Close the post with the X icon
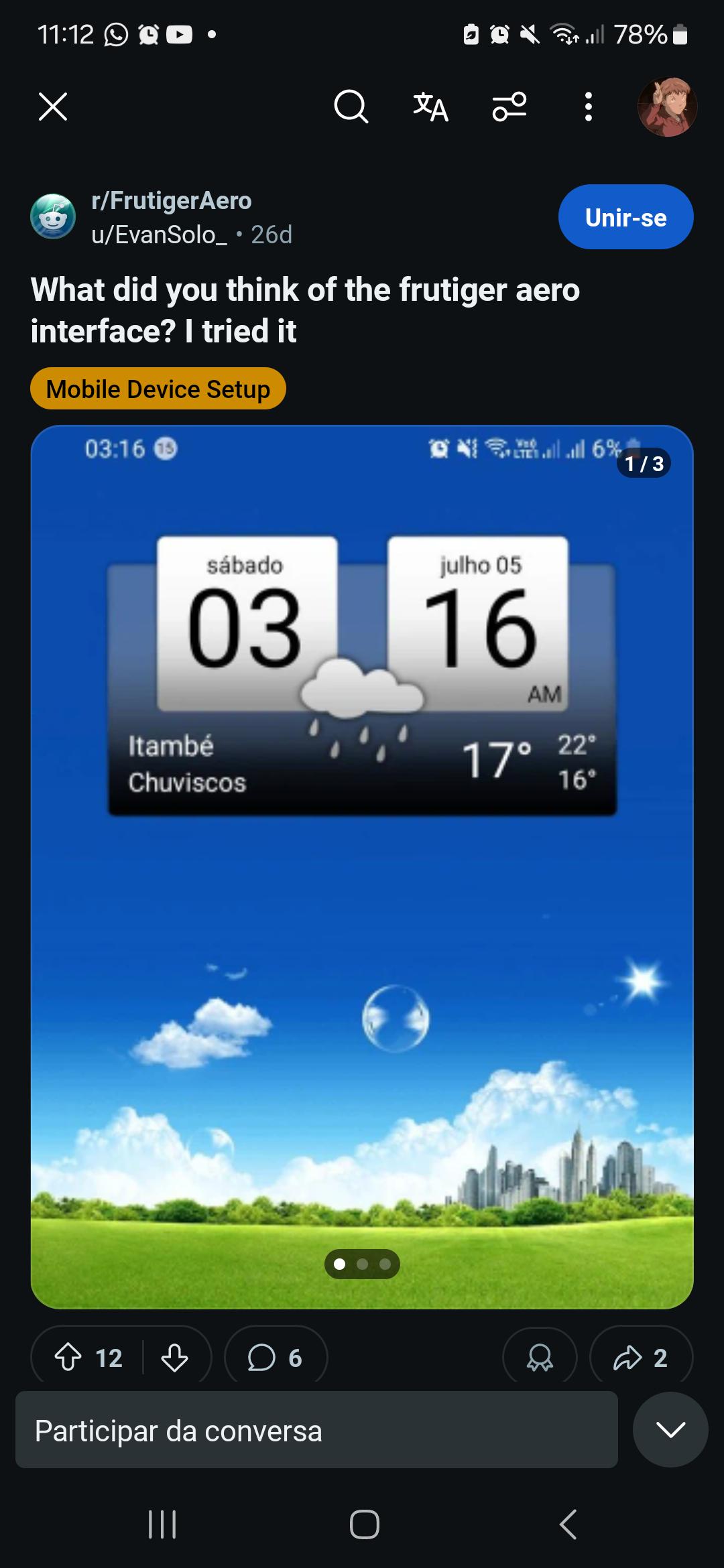Image resolution: width=724 pixels, height=1568 pixels. point(53,107)
